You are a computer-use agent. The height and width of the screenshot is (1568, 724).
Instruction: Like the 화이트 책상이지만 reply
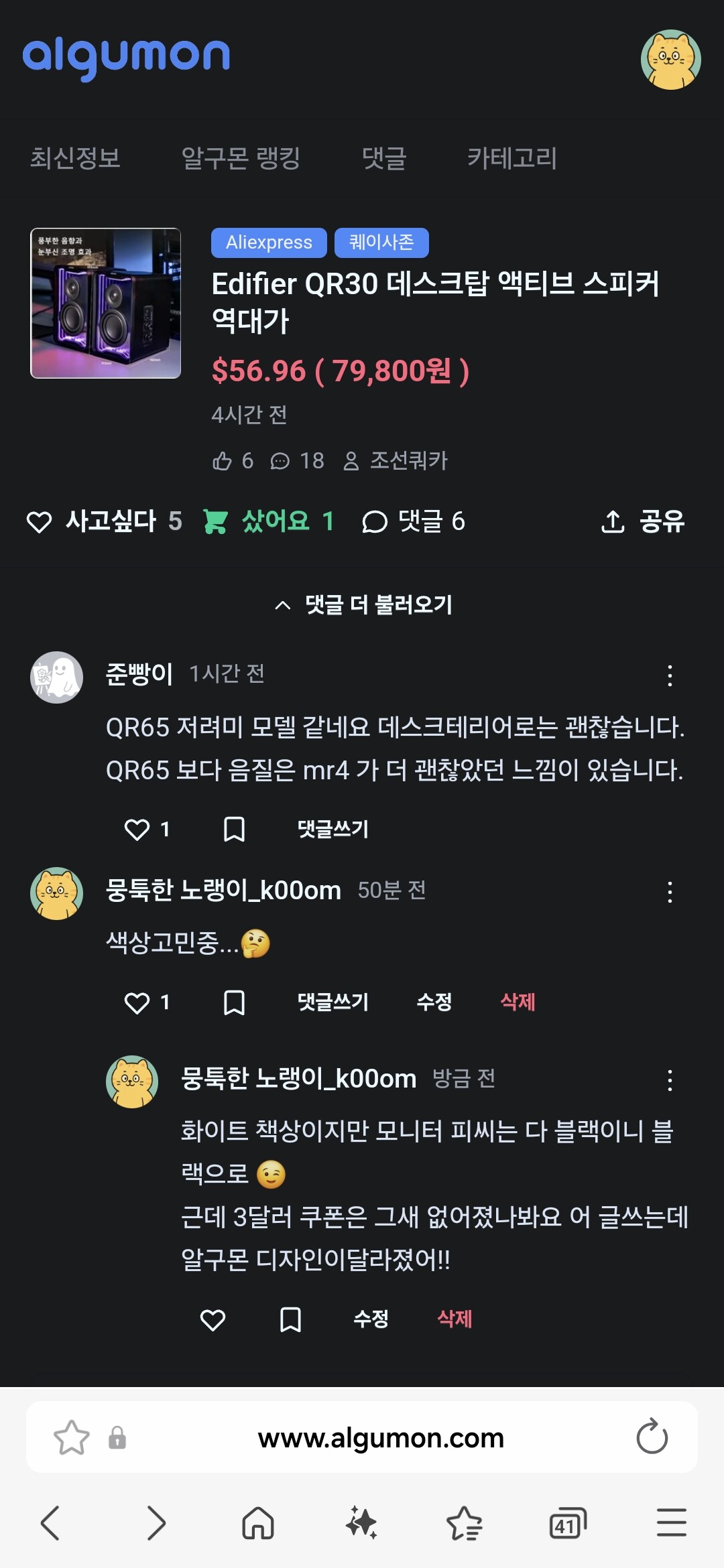213,1319
